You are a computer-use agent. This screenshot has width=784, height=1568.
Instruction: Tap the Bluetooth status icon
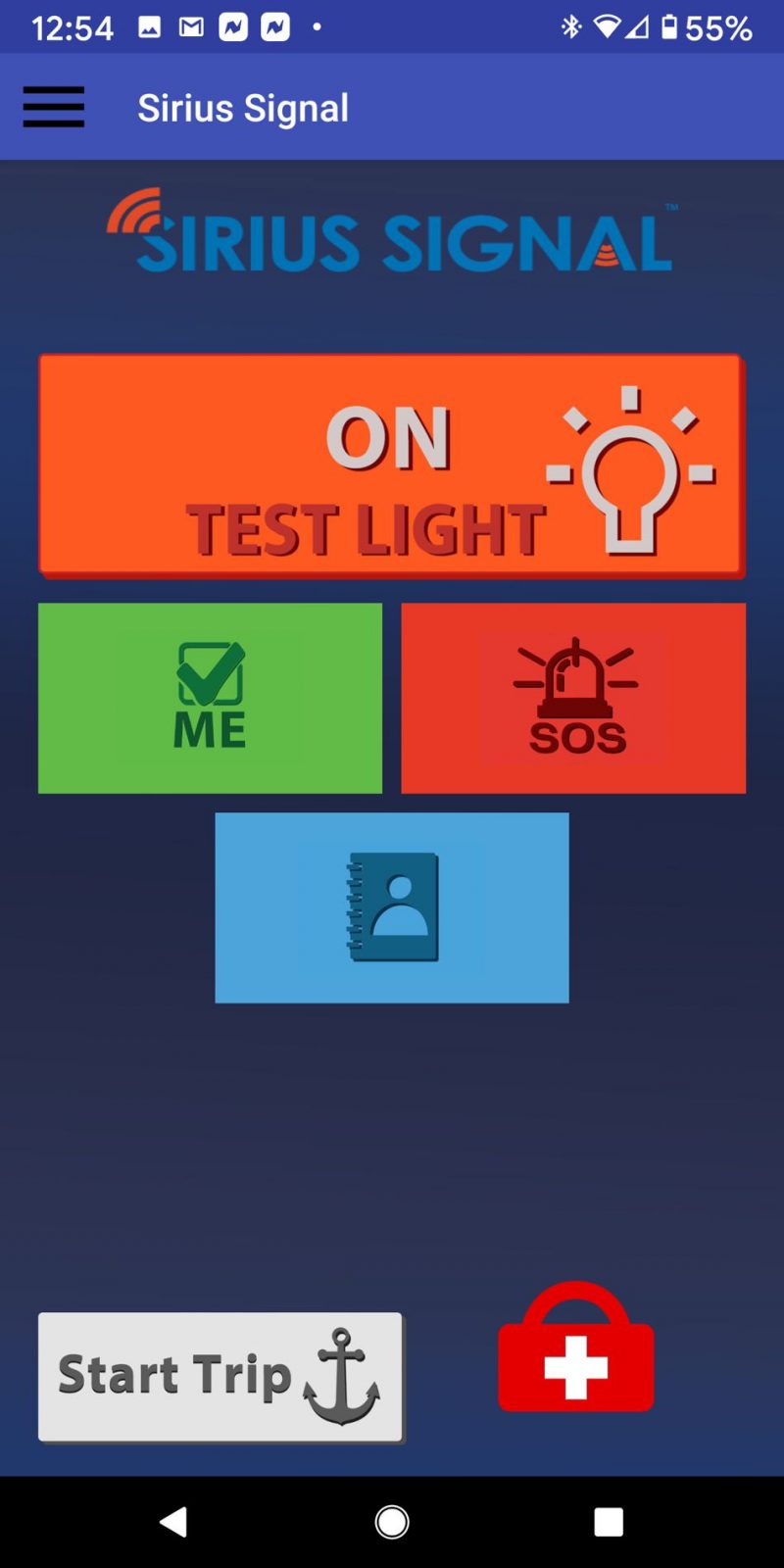(x=569, y=27)
